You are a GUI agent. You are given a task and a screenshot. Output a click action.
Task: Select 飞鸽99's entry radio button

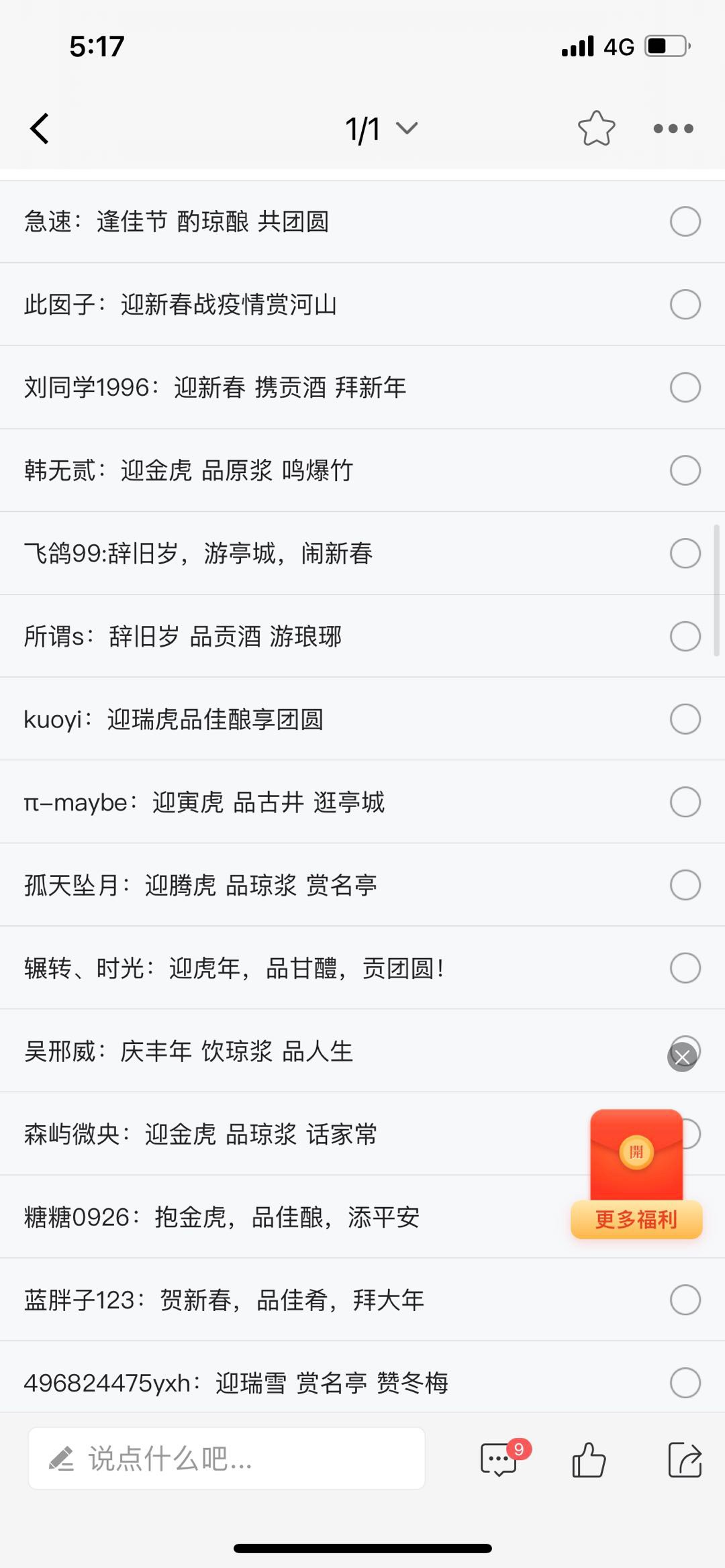pos(685,554)
